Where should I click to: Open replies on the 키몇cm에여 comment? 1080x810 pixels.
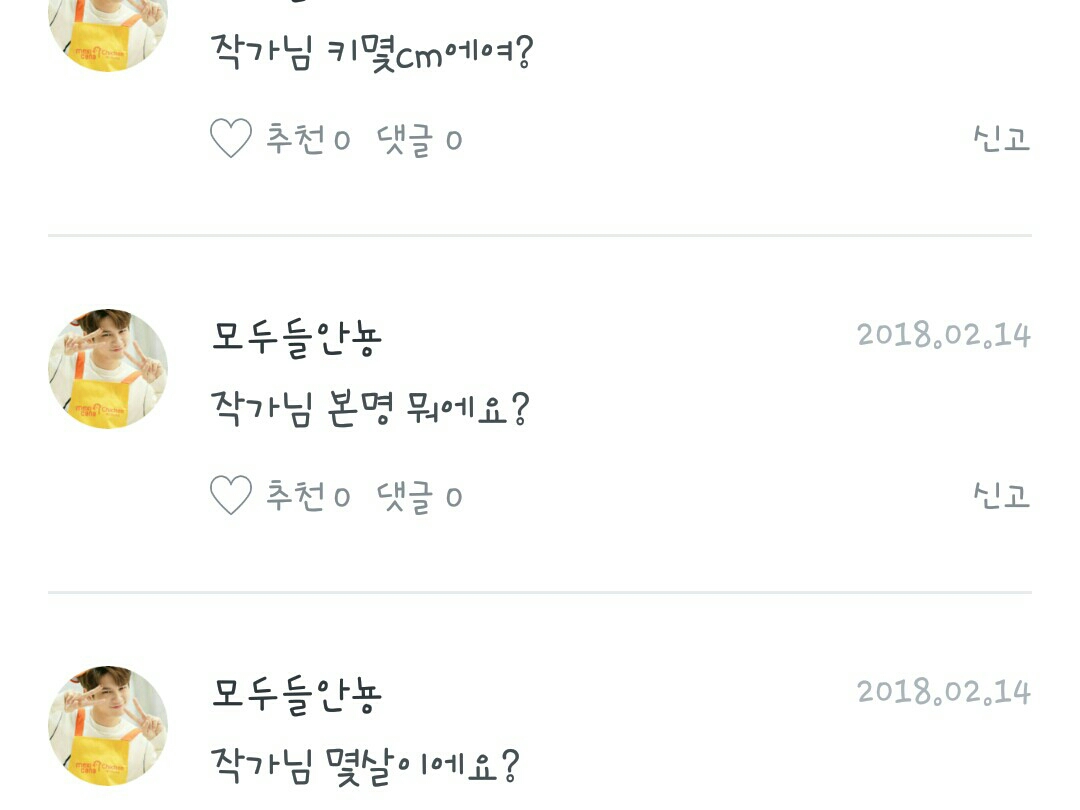(419, 139)
